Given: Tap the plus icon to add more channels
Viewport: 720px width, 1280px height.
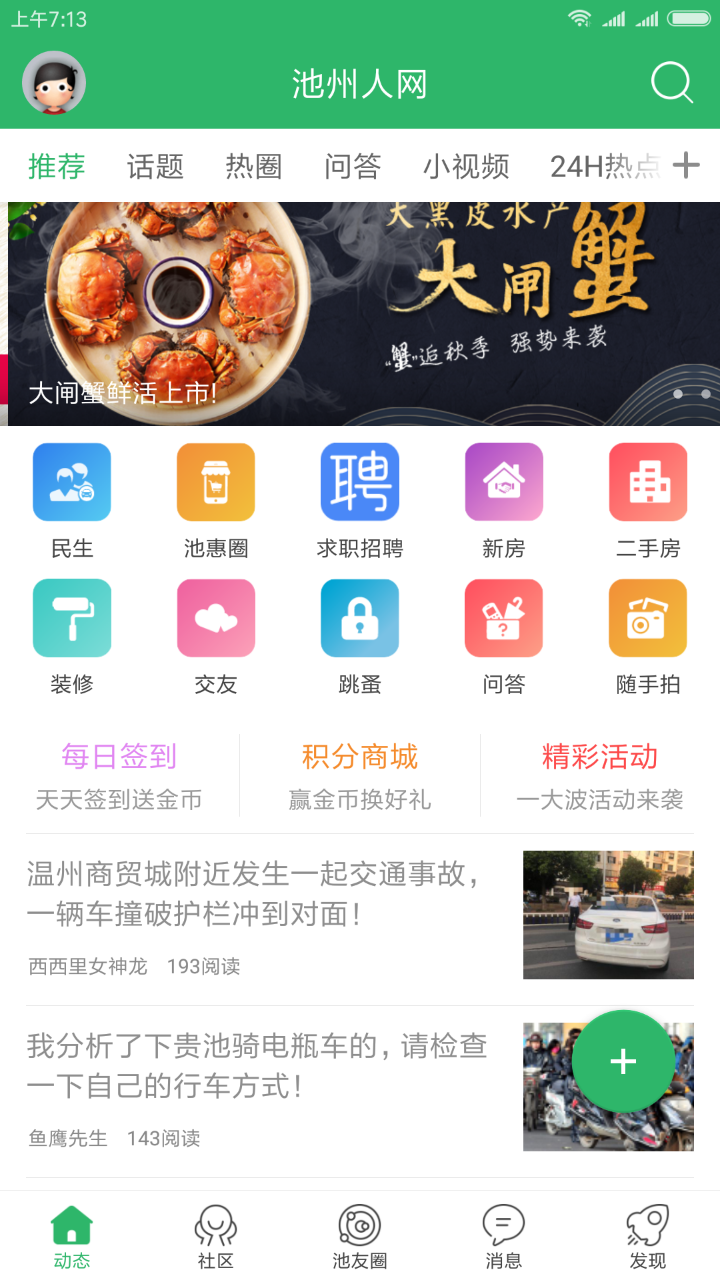Looking at the screenshot, I should (x=686, y=165).
